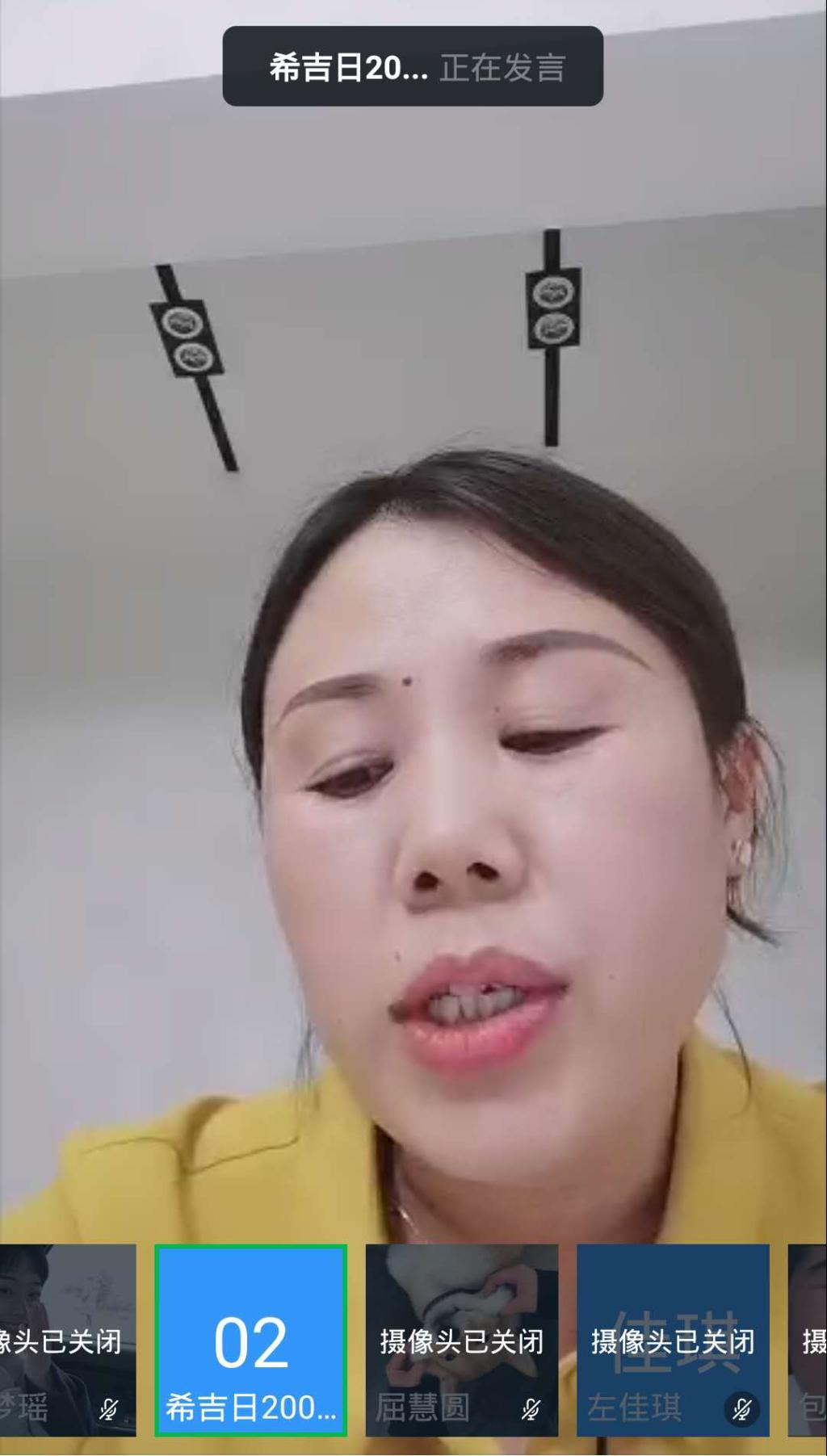Select the 梦瑶 participant tile
827x1456 pixels.
tap(66, 1341)
